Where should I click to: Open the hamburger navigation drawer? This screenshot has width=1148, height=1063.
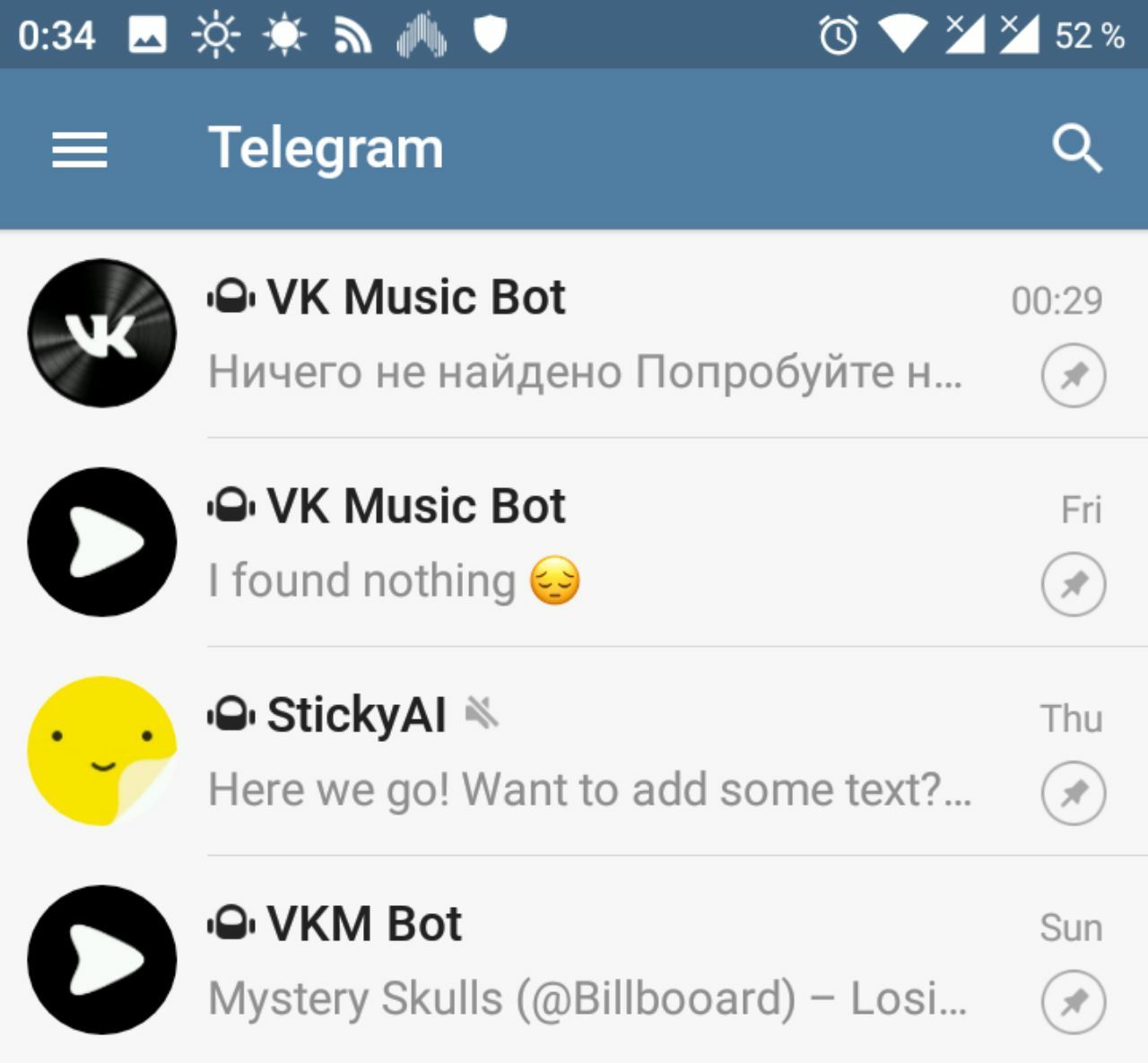coord(79,149)
